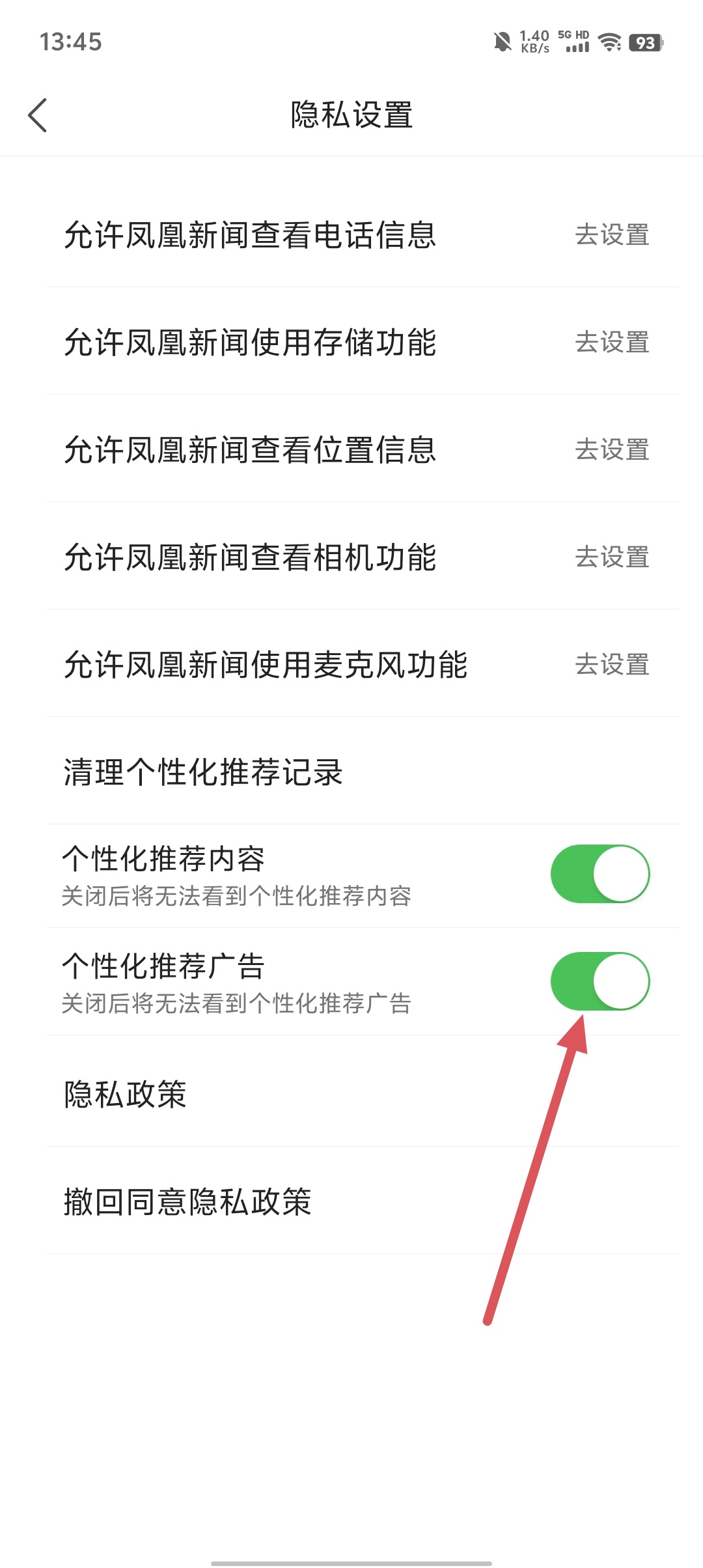Open 允许凤凰新闻查看相机功能 settings
Viewport: 703px width, 1568px height.
tap(612, 557)
